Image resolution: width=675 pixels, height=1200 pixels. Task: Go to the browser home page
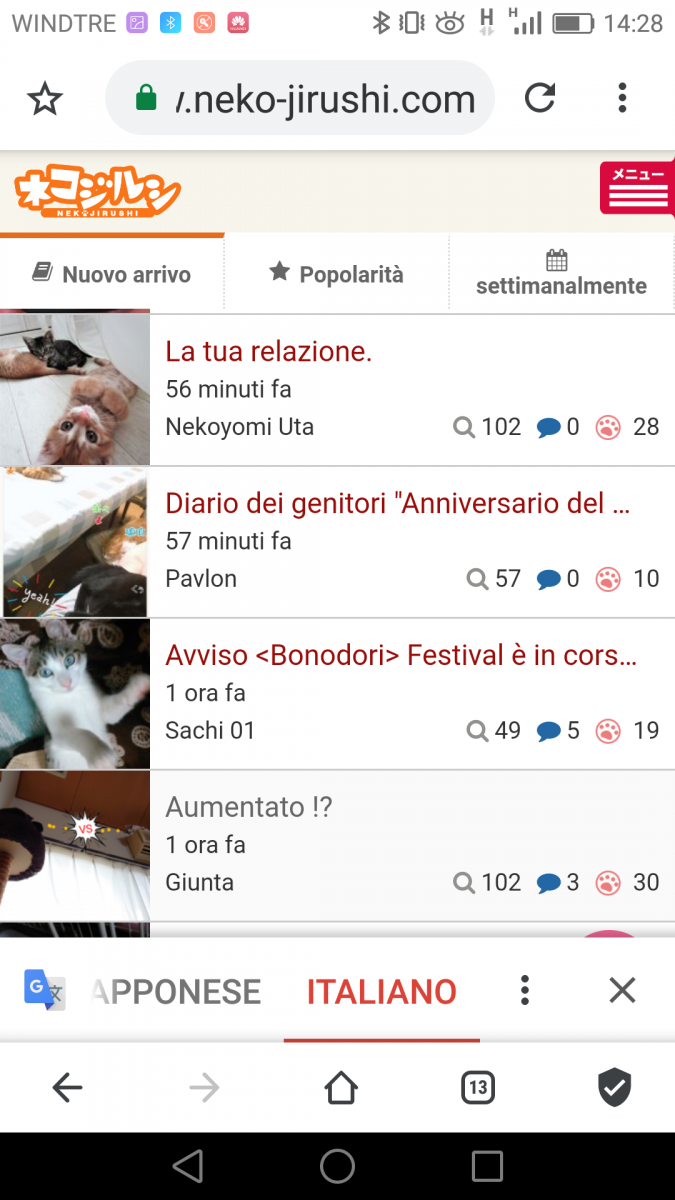coord(341,1088)
